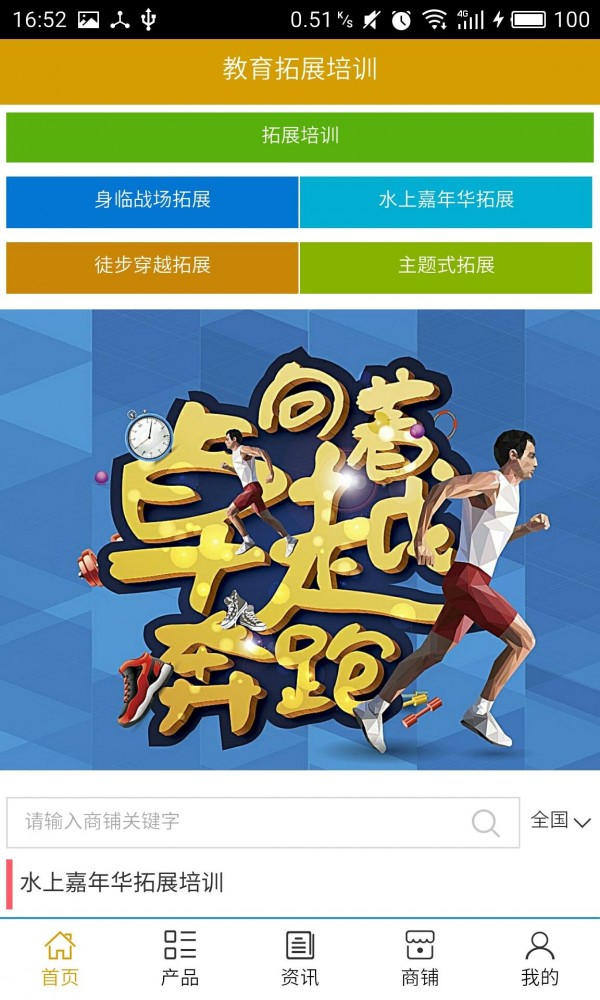This screenshot has width=600, height=1000.
Task: Expand the 全国 region dropdown
Action: [560, 821]
